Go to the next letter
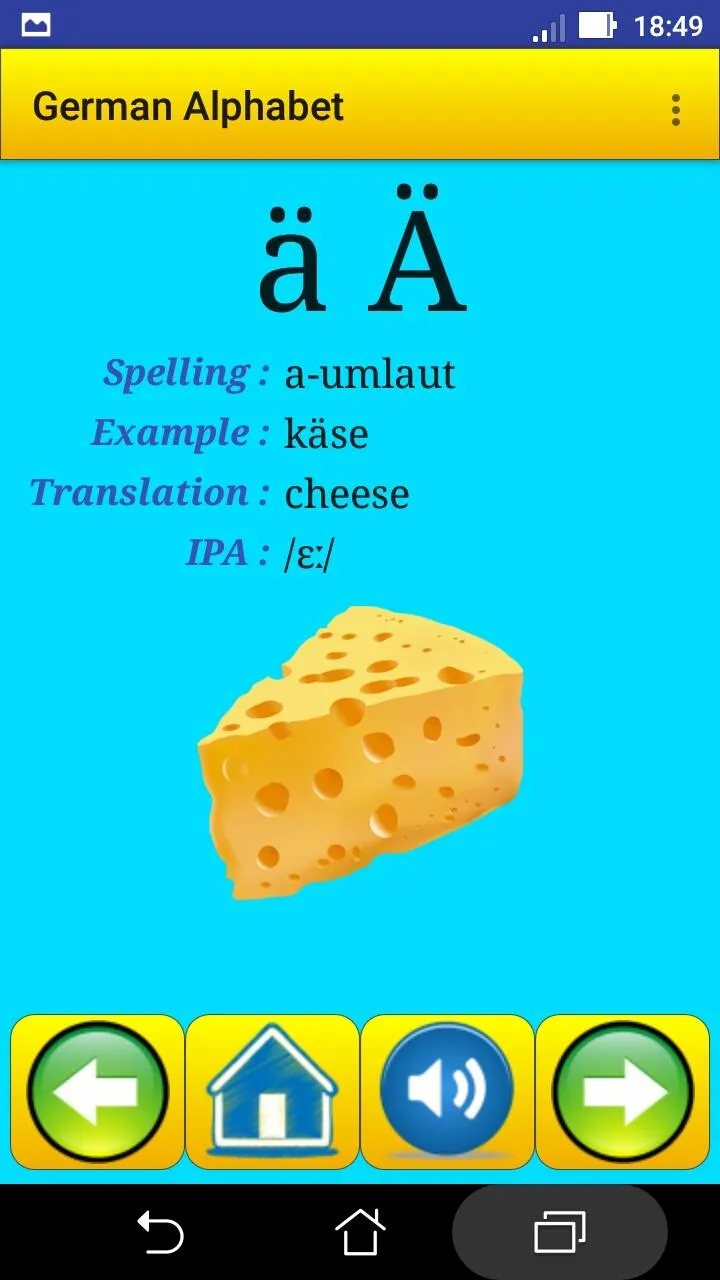This screenshot has height=1280, width=720. (623, 1092)
